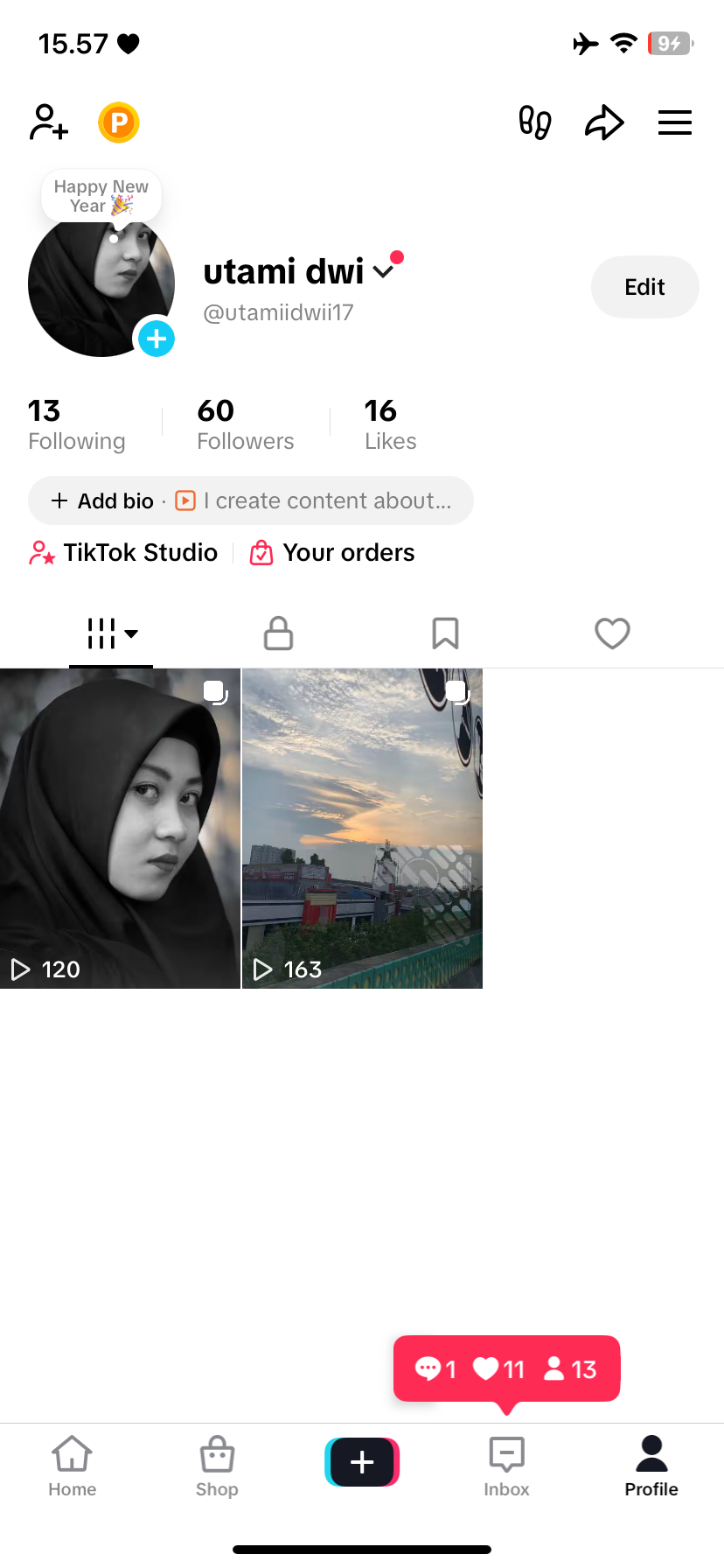Image resolution: width=724 pixels, height=1568 pixels.
Task: Switch to the private videos lock tab
Action: 278,633
